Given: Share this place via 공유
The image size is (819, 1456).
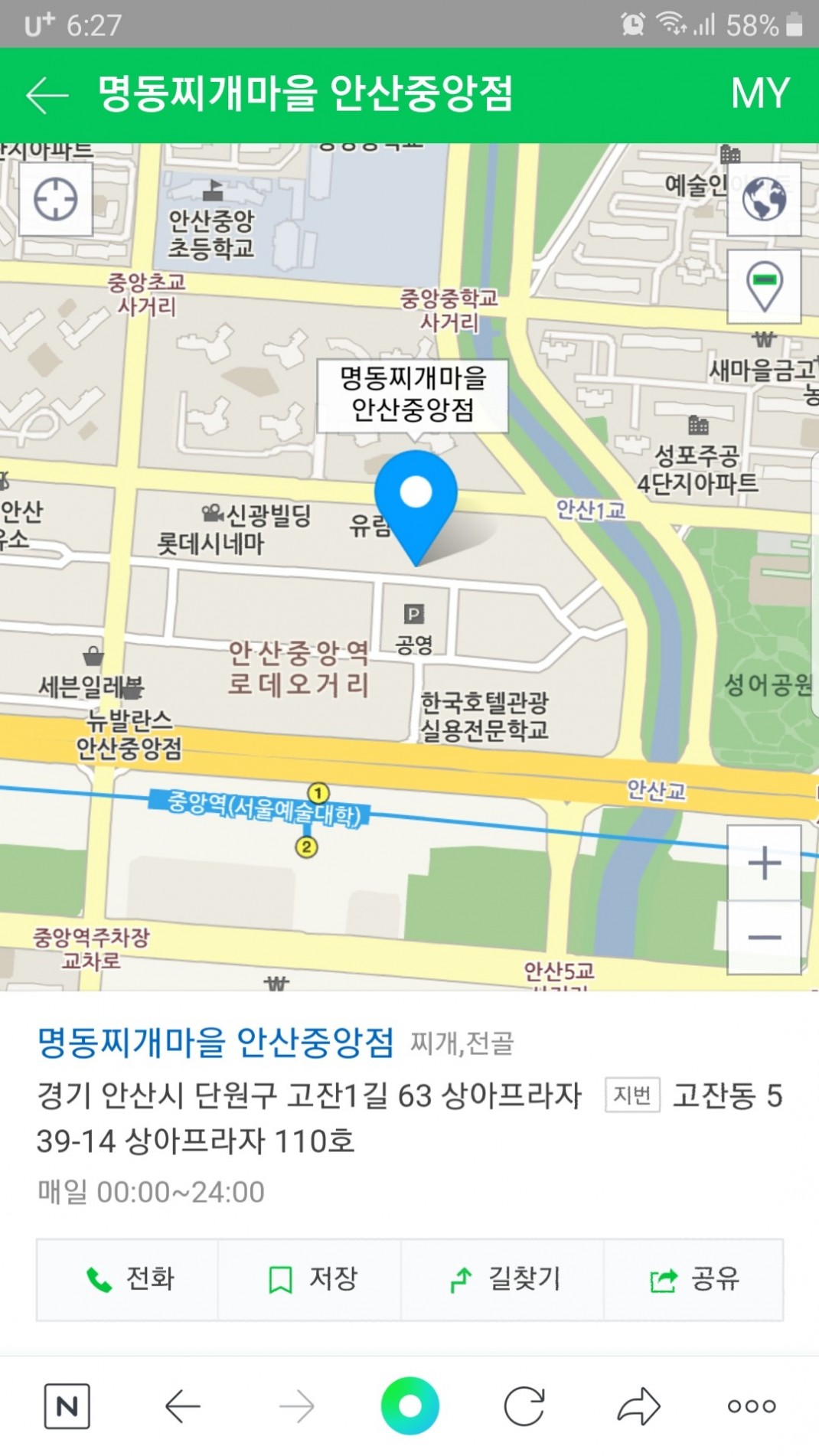Looking at the screenshot, I should coord(693,1279).
